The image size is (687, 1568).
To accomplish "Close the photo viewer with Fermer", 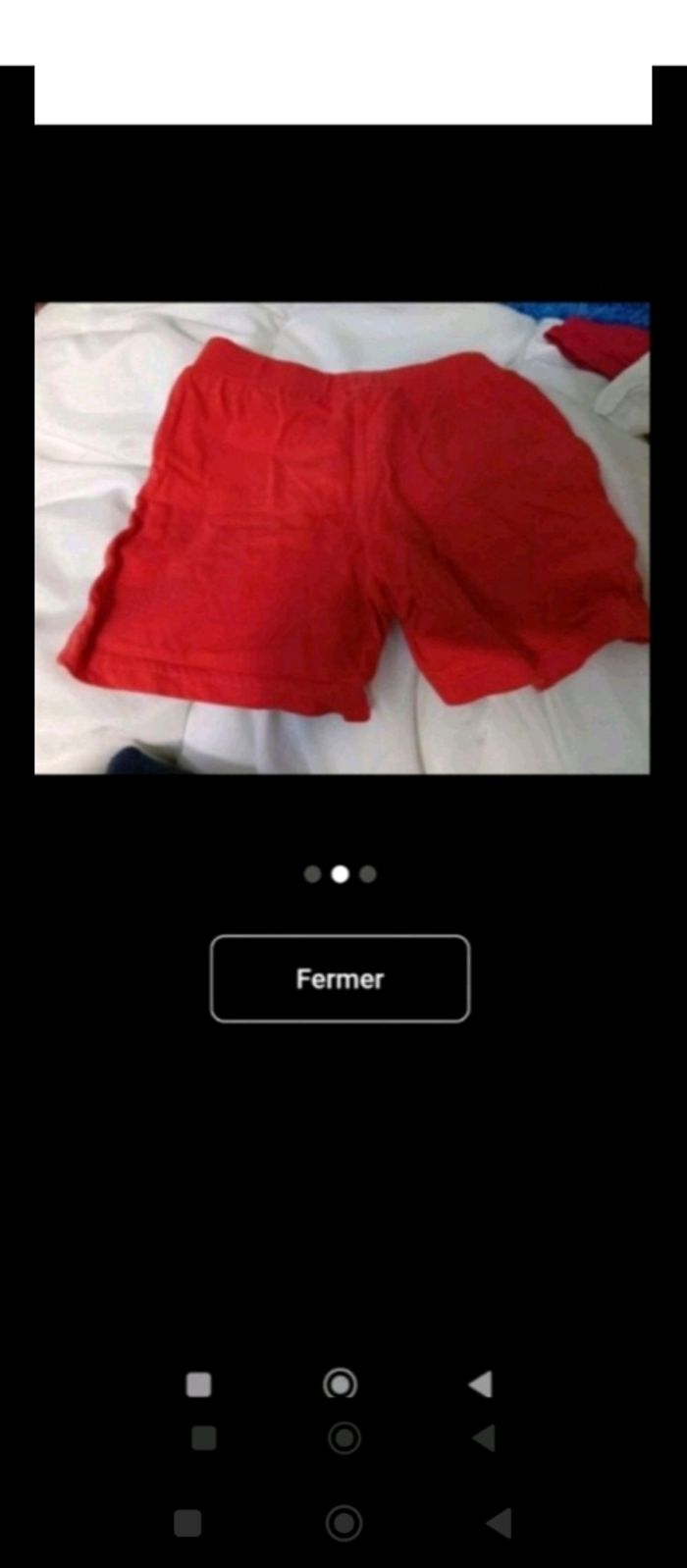I will [x=340, y=978].
